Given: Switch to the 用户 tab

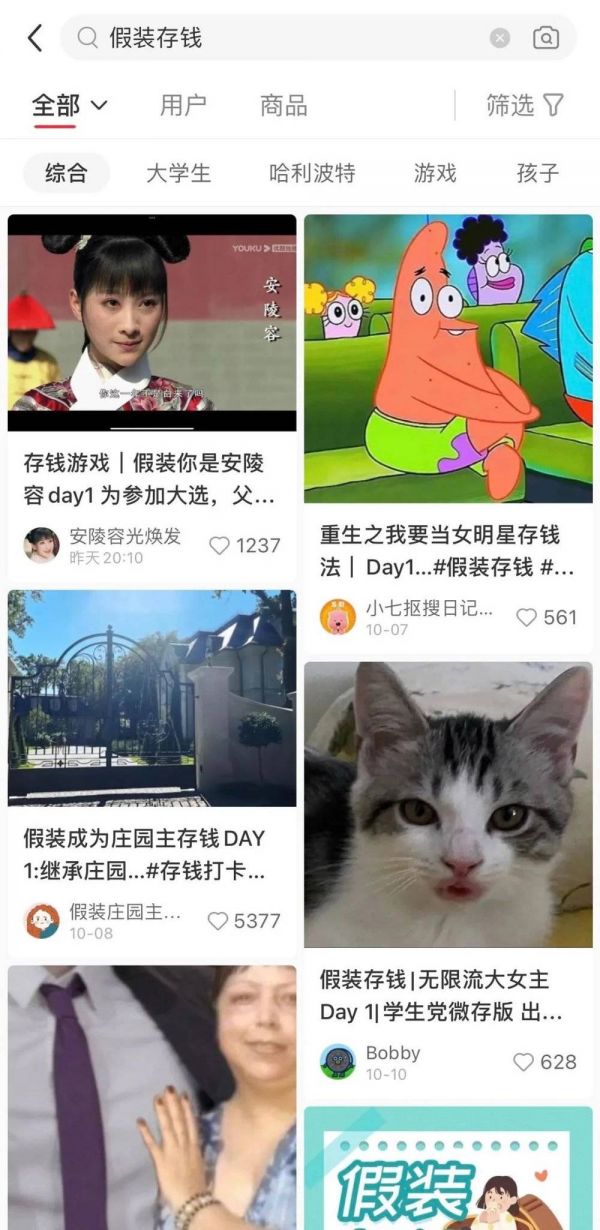Looking at the screenshot, I should (x=183, y=105).
